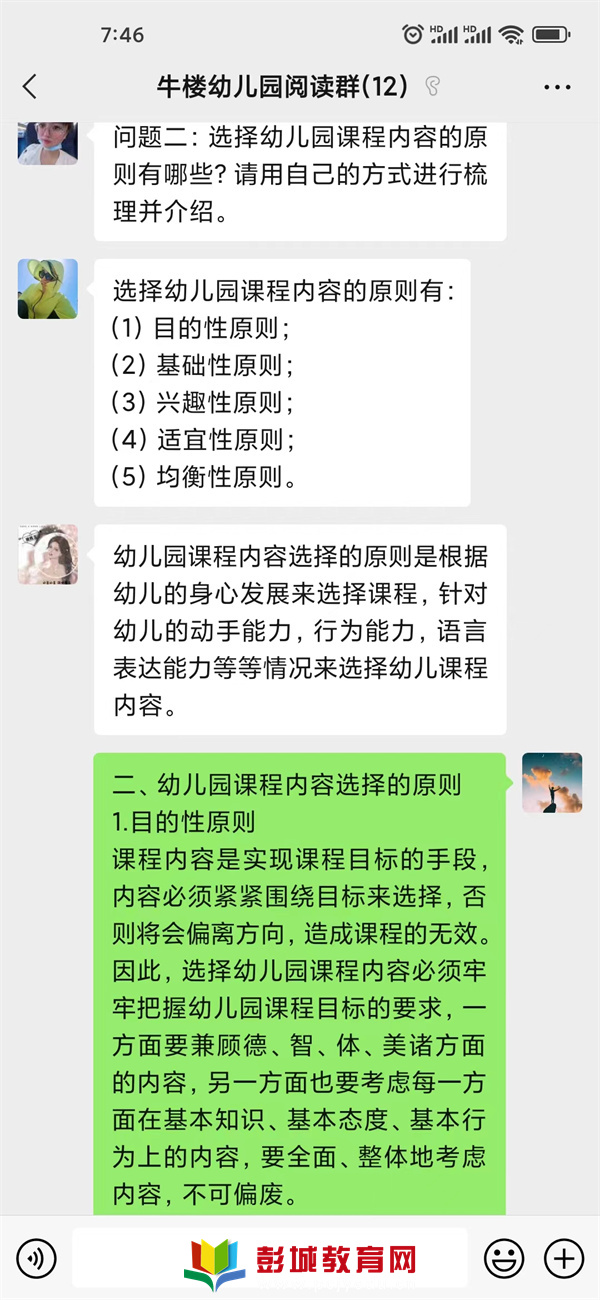Viewport: 600px width, 1300px height.
Task: Open the emoji sticker picker
Action: [x=503, y=1257]
